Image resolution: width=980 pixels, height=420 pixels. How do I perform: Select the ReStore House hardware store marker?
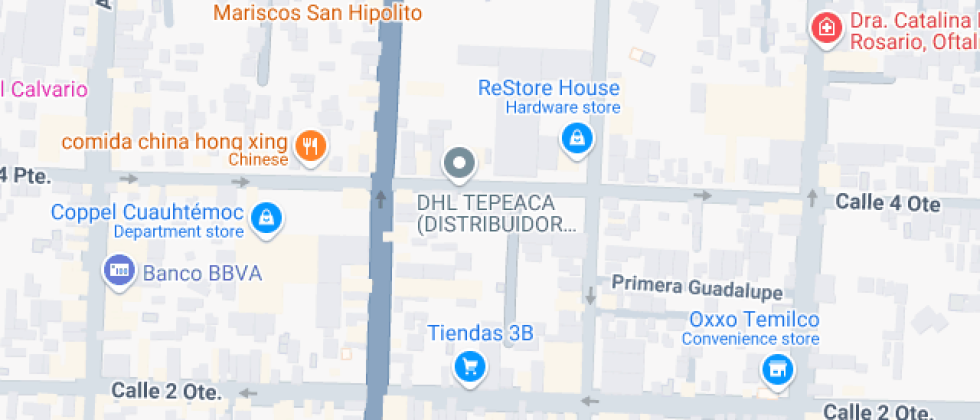click(x=576, y=140)
